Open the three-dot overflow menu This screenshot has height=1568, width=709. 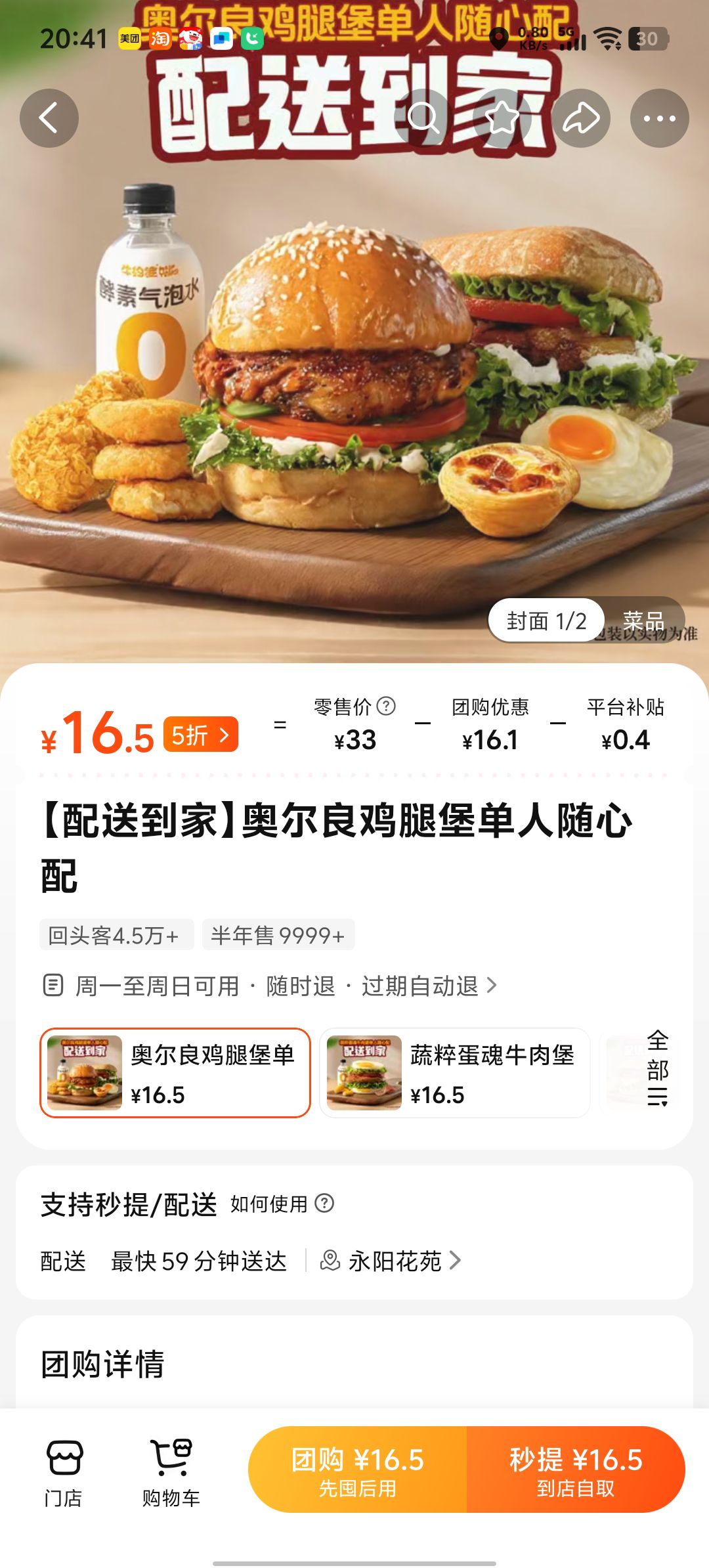pyautogui.click(x=660, y=118)
